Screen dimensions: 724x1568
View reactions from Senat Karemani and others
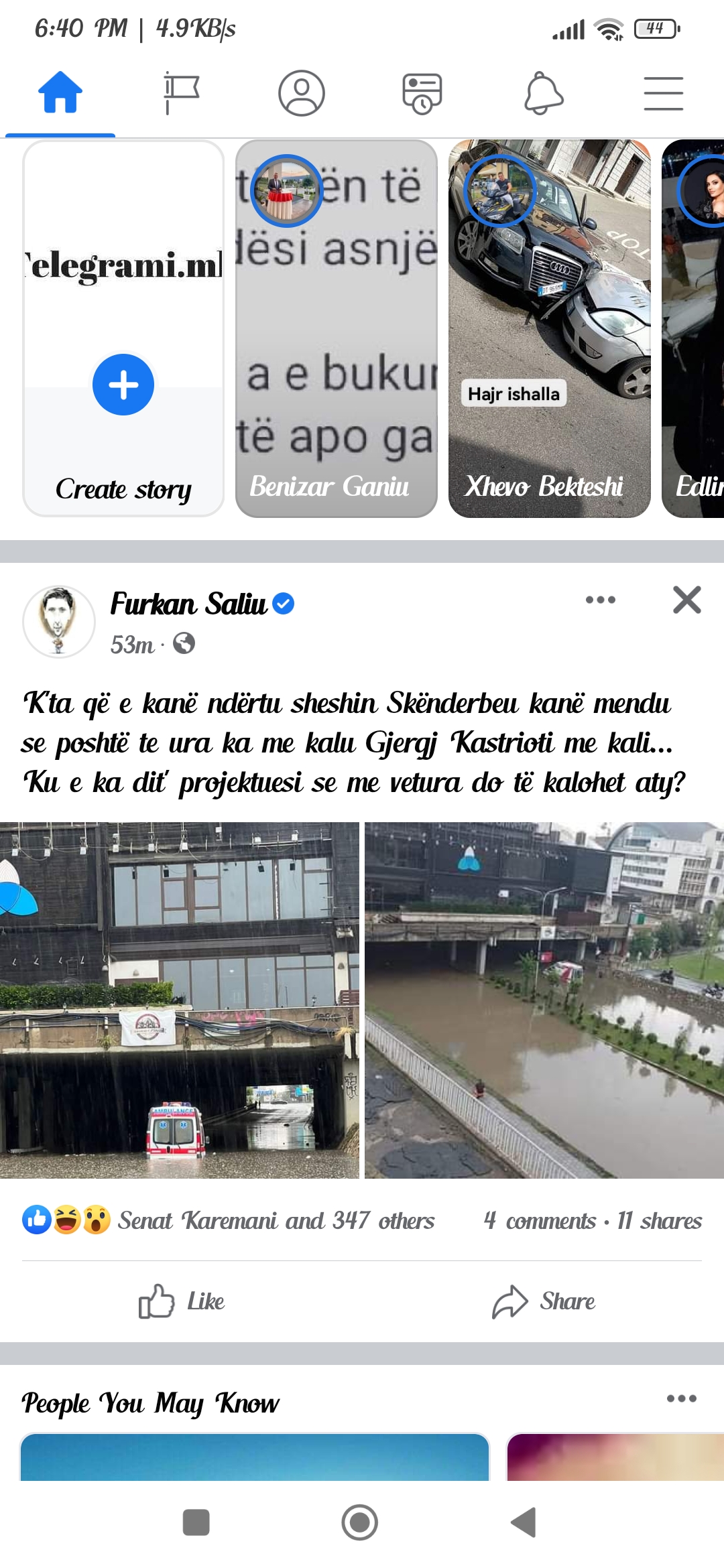(276, 1220)
